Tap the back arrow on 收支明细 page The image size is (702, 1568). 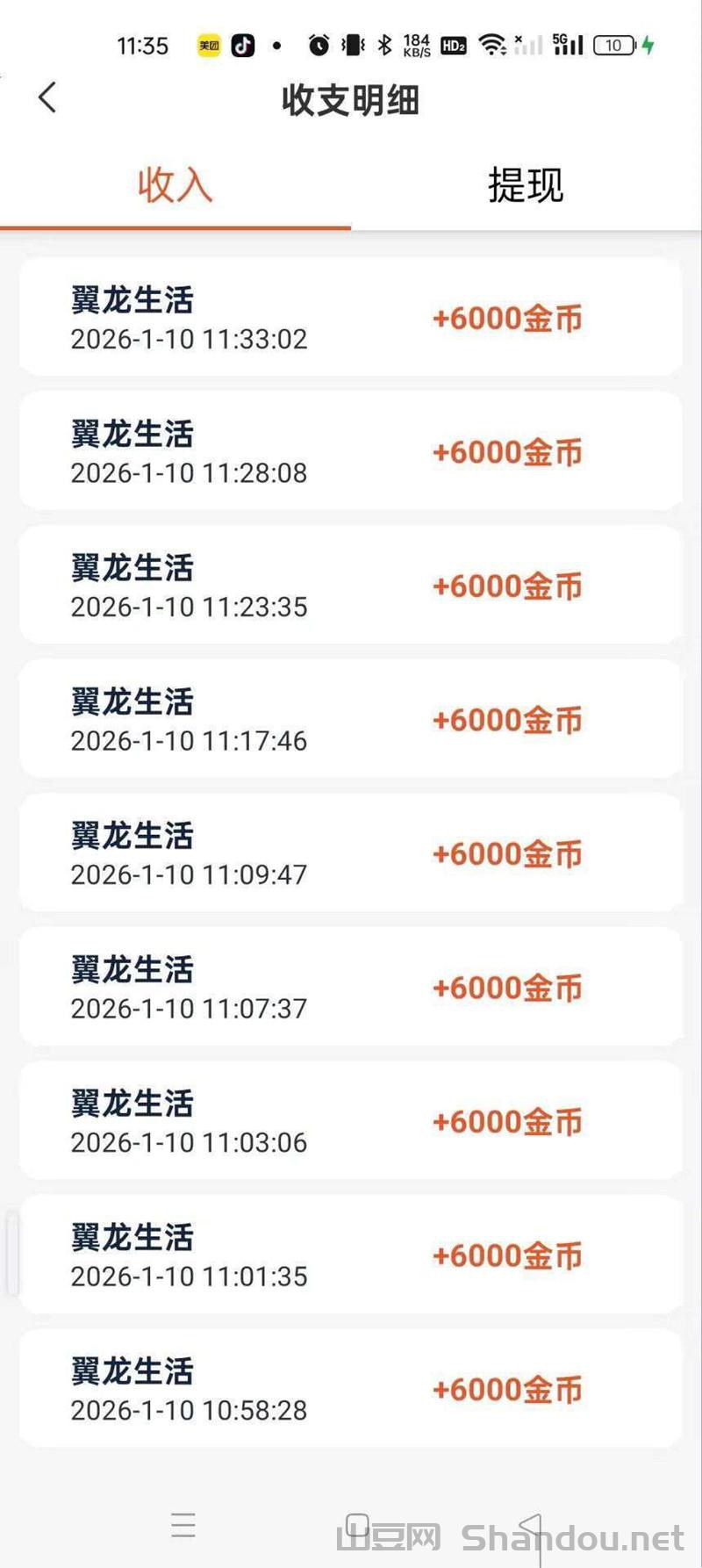tap(48, 98)
